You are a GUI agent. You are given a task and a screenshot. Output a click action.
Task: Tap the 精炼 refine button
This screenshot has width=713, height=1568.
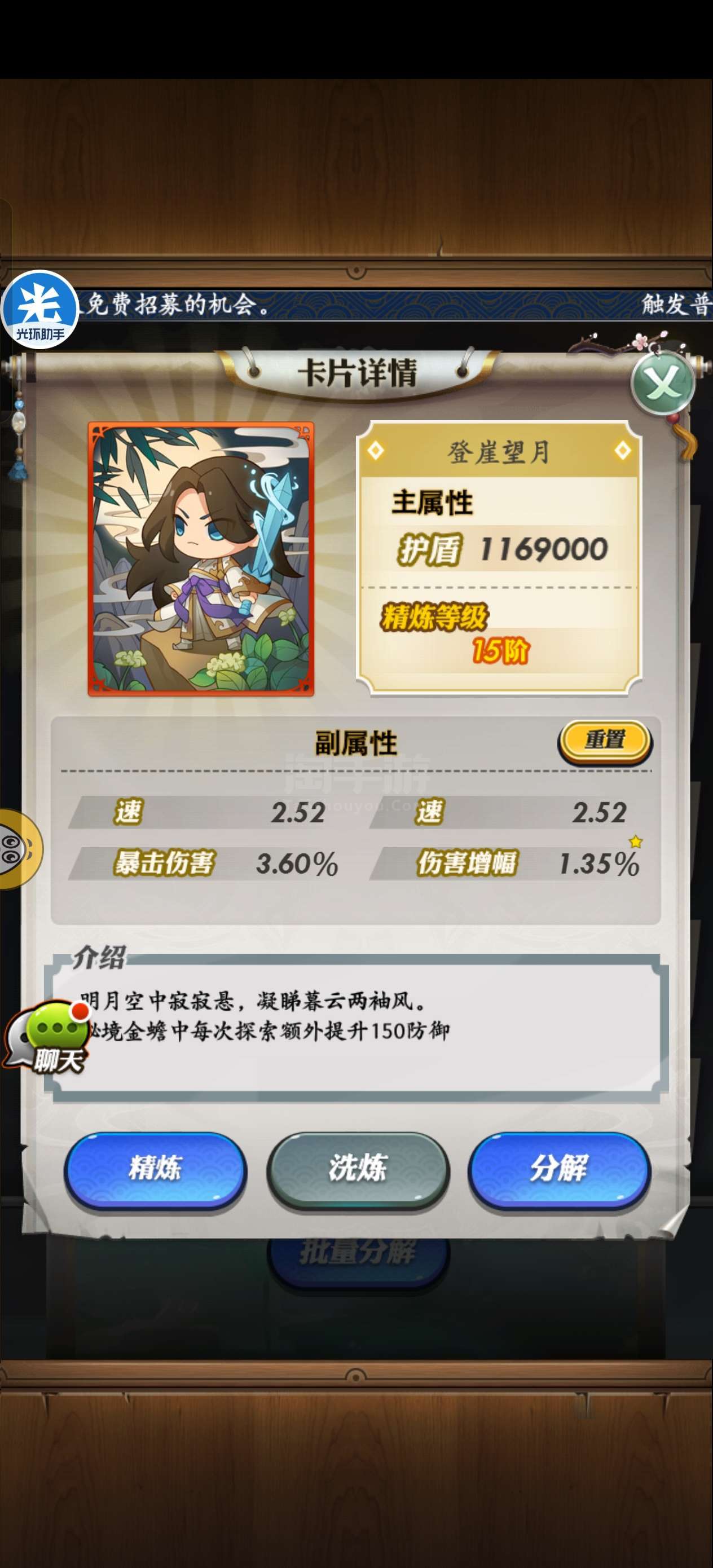155,1169
